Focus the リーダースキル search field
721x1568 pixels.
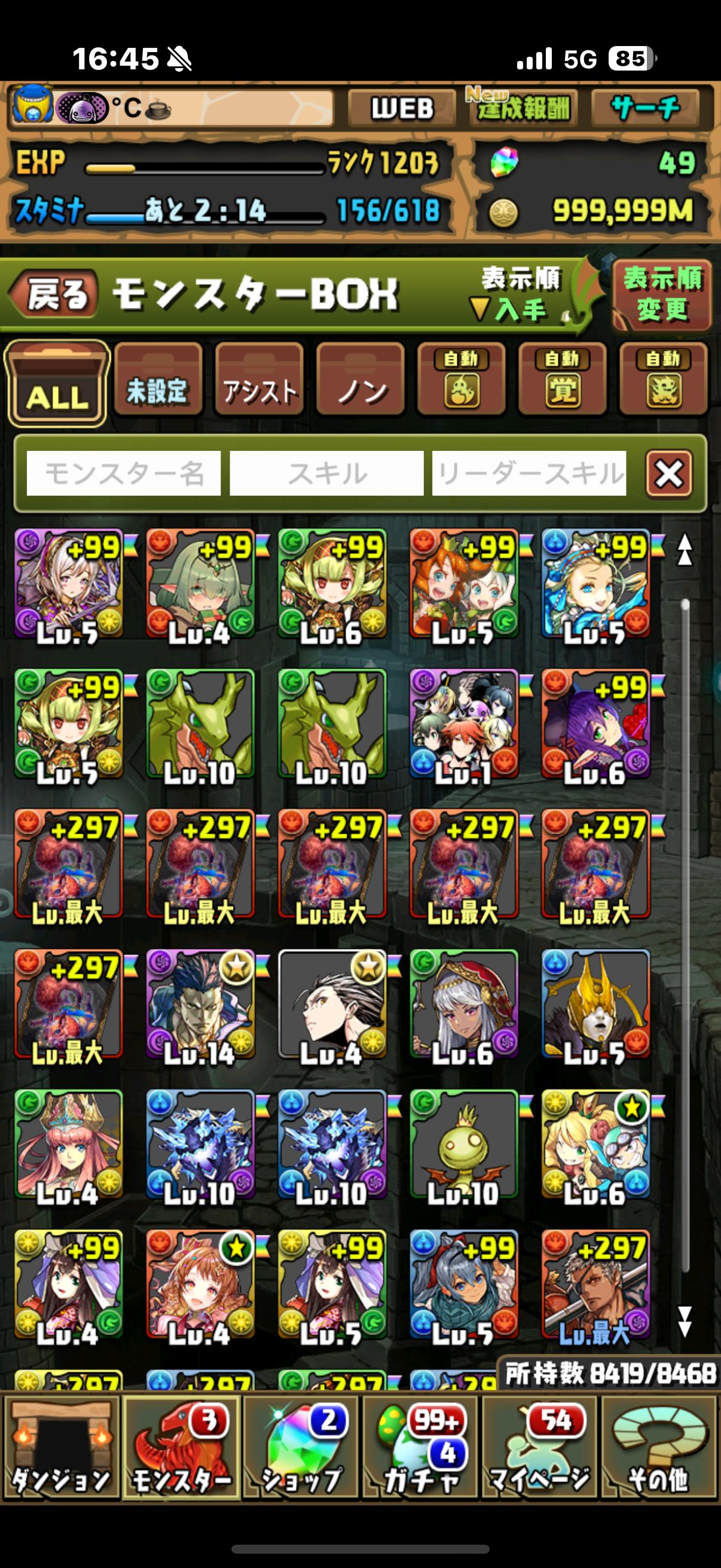528,474
